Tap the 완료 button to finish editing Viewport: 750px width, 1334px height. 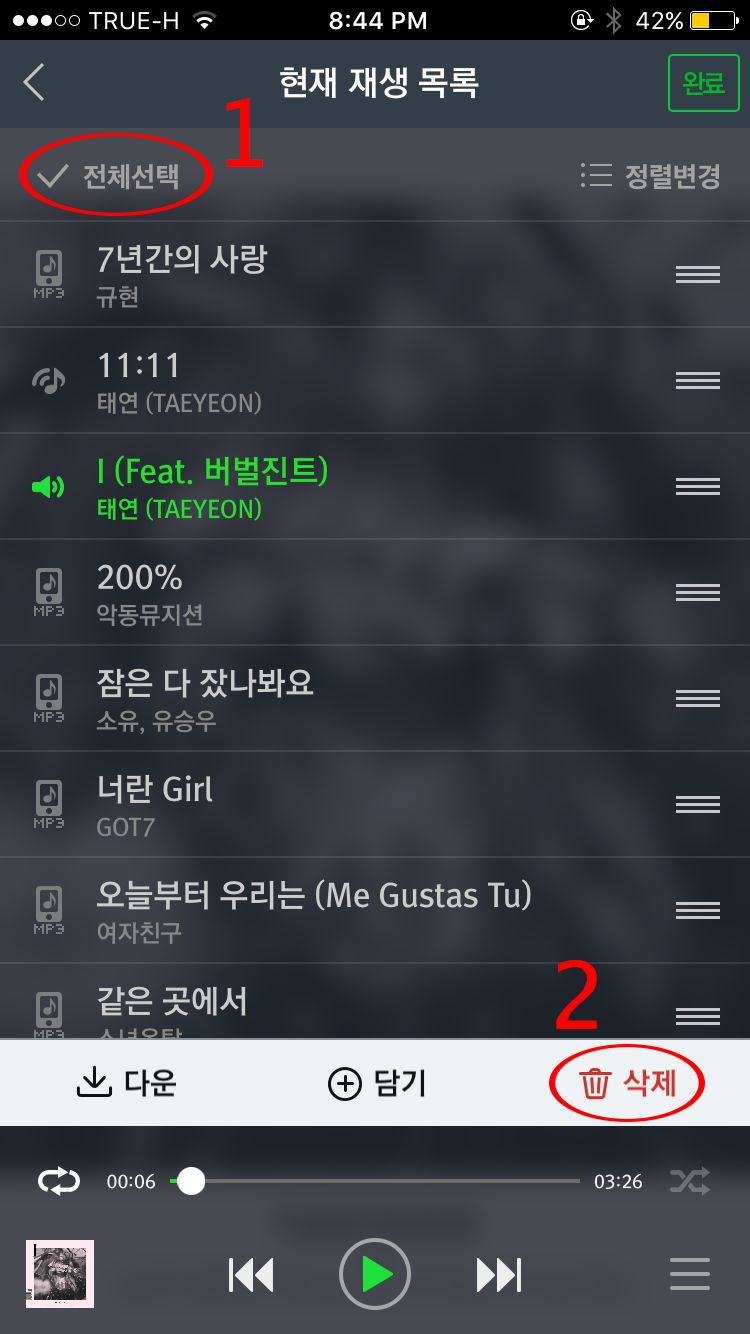point(703,83)
